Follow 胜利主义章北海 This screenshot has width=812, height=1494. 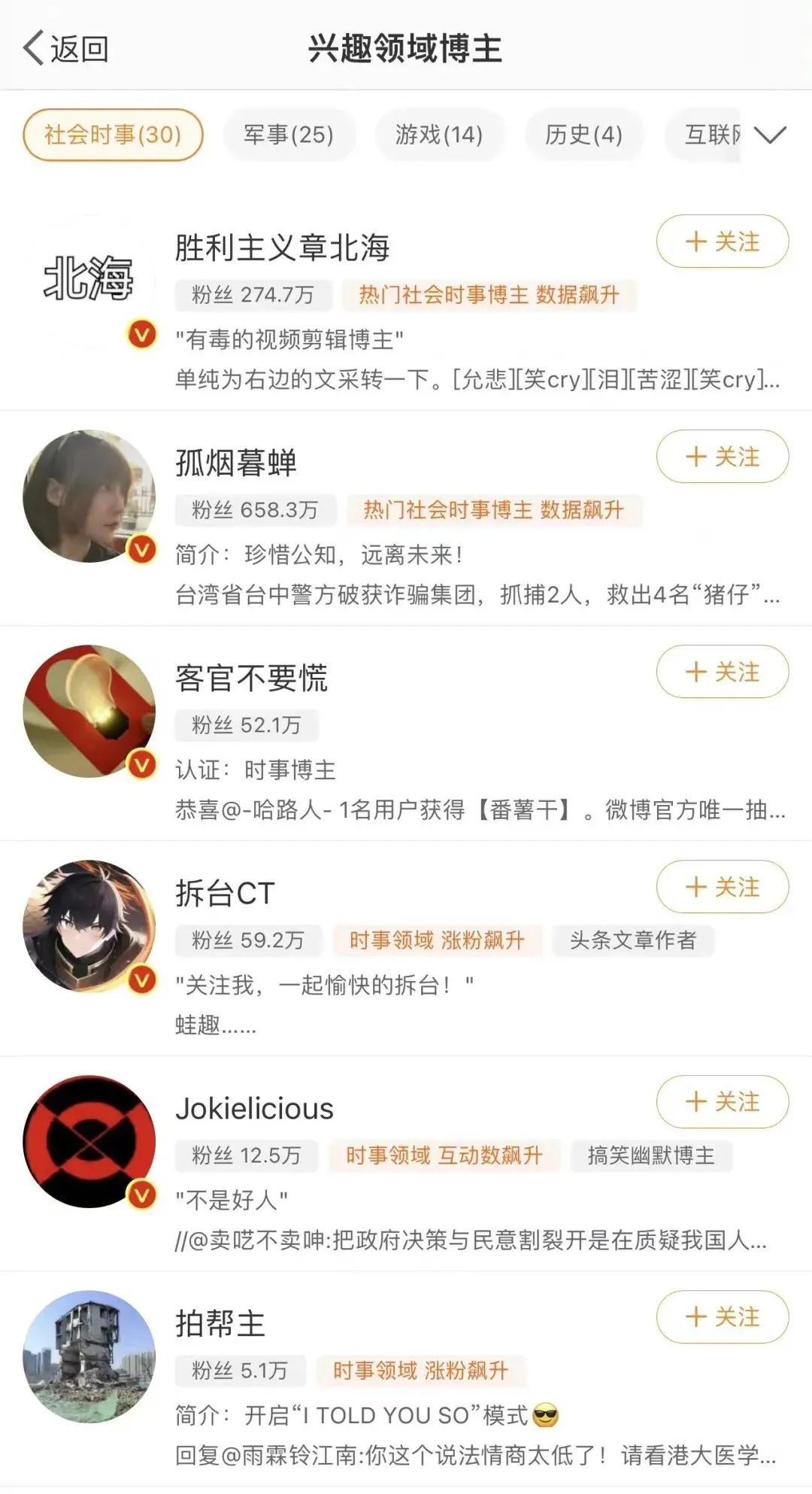tap(722, 241)
